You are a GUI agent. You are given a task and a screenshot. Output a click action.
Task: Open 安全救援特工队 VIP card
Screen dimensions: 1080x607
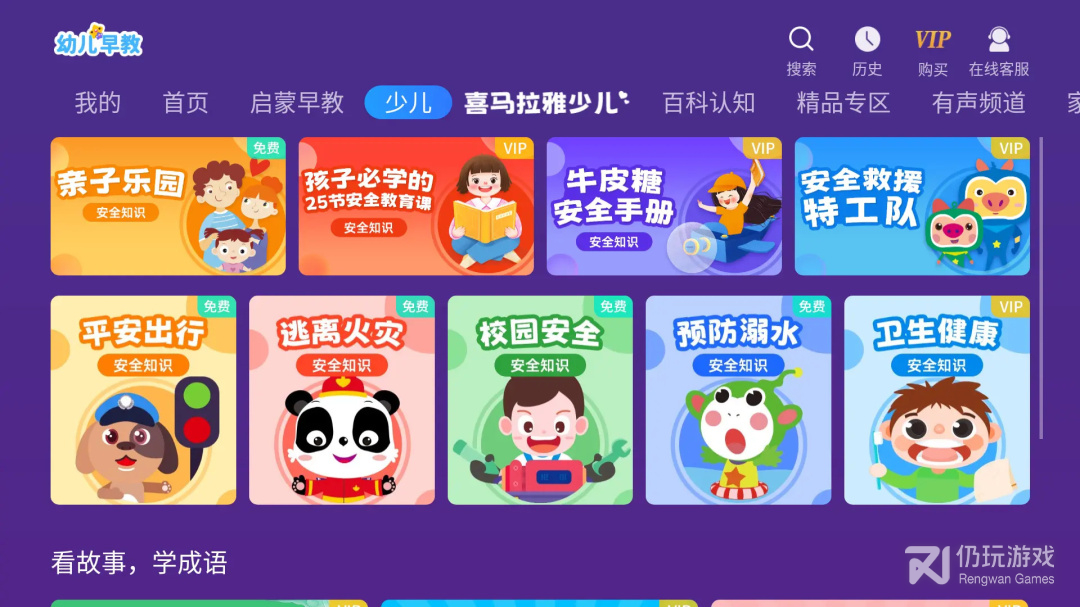tap(912, 206)
